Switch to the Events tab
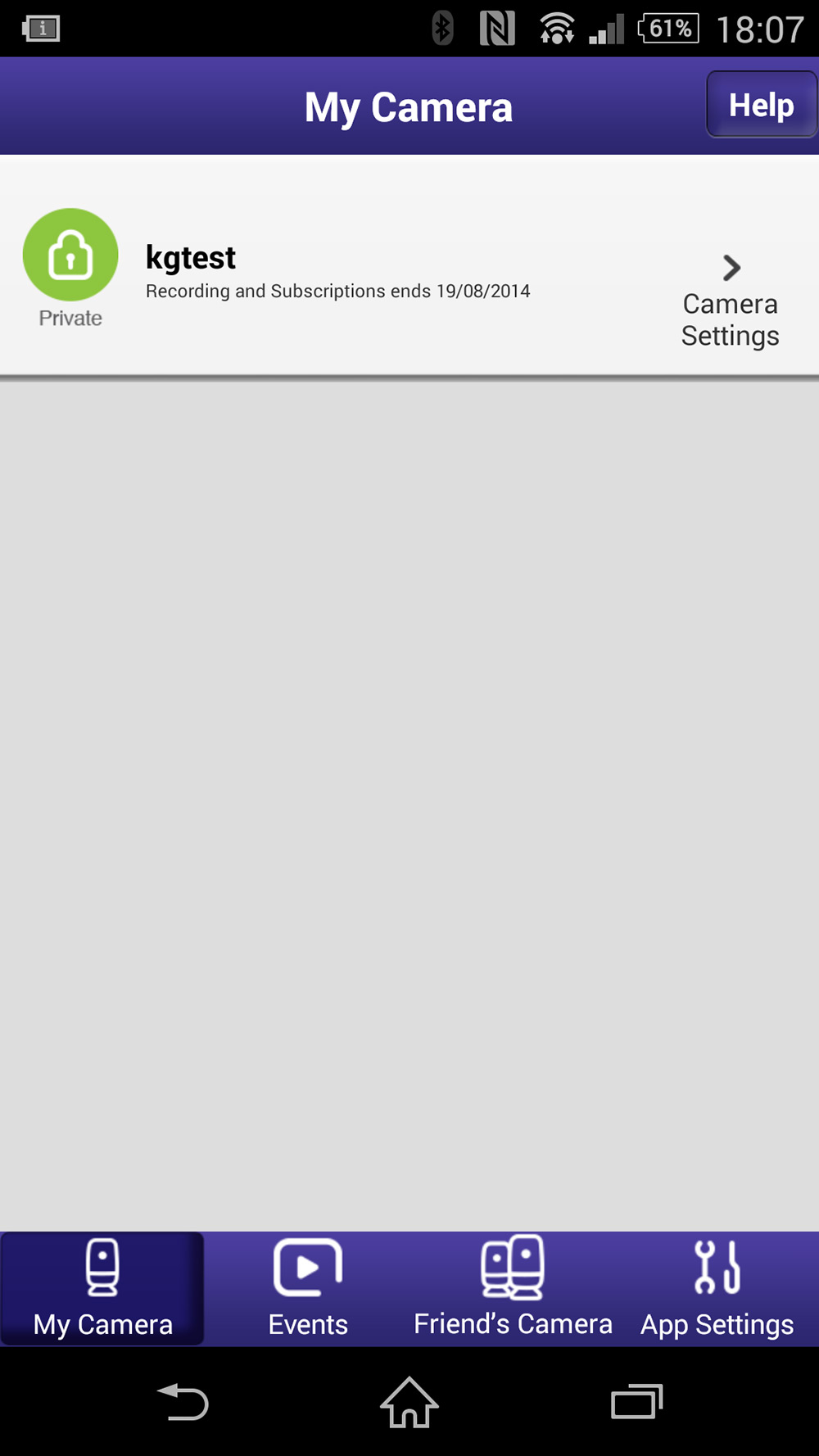This screenshot has height=1456, width=819. click(308, 1288)
